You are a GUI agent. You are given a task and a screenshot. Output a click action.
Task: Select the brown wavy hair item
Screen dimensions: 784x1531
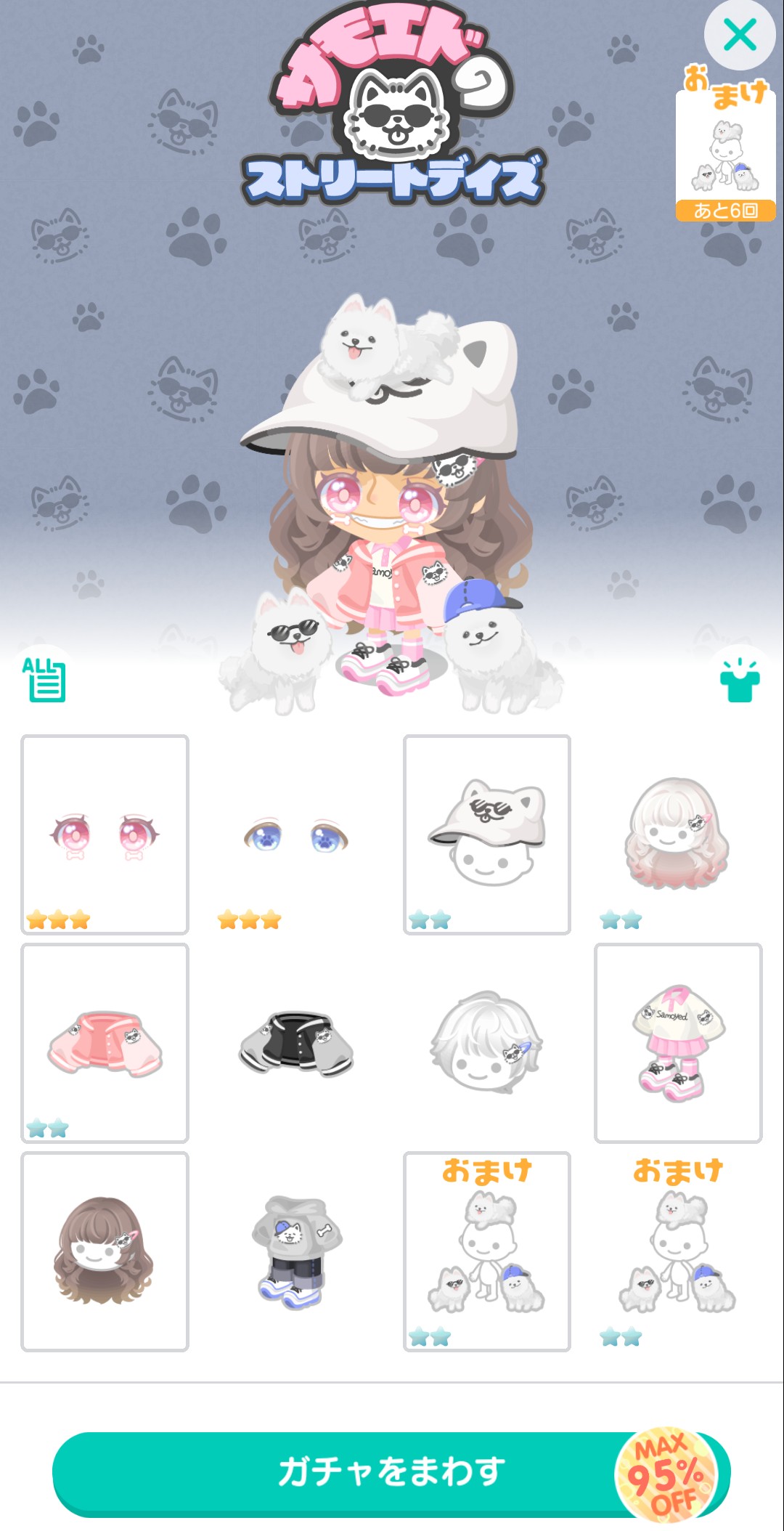click(x=105, y=1251)
